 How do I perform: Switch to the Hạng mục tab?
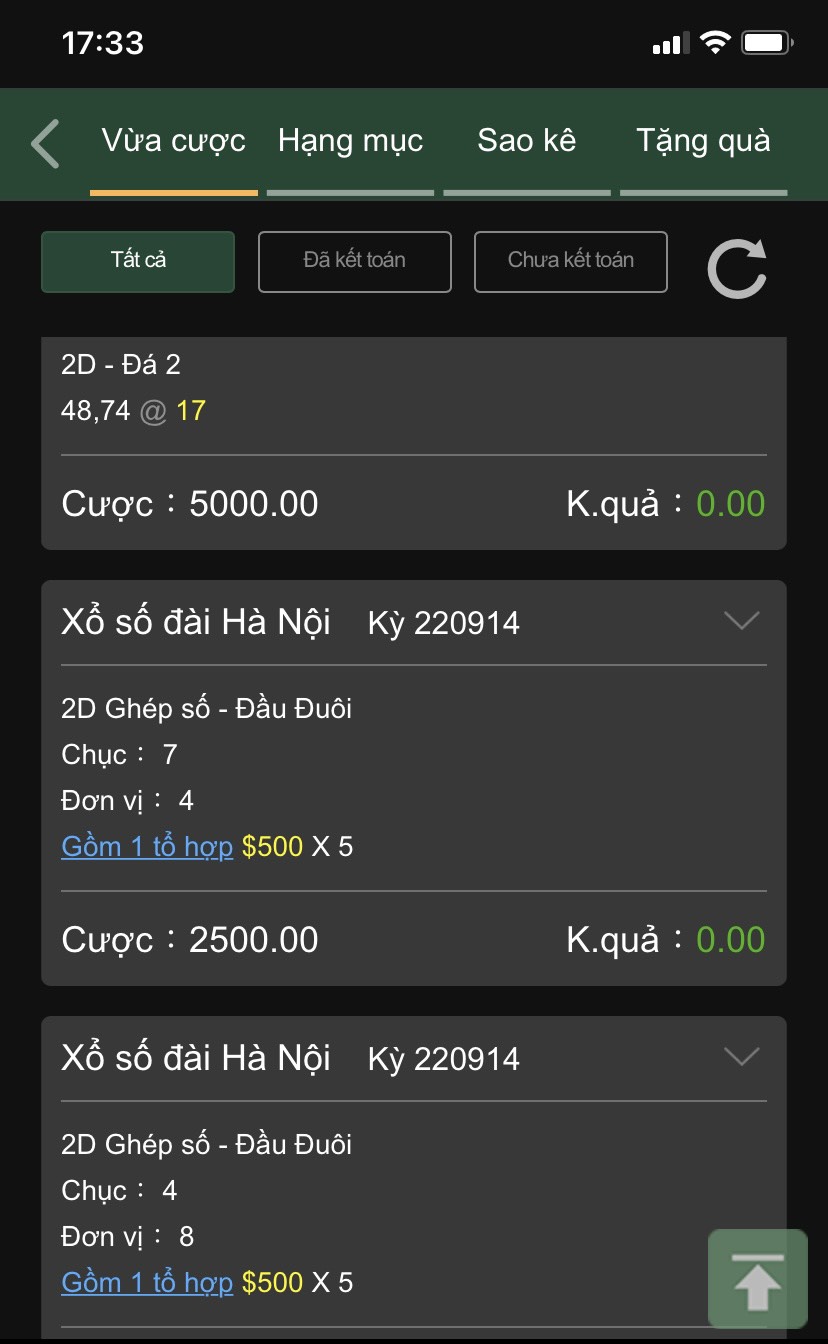click(x=350, y=141)
